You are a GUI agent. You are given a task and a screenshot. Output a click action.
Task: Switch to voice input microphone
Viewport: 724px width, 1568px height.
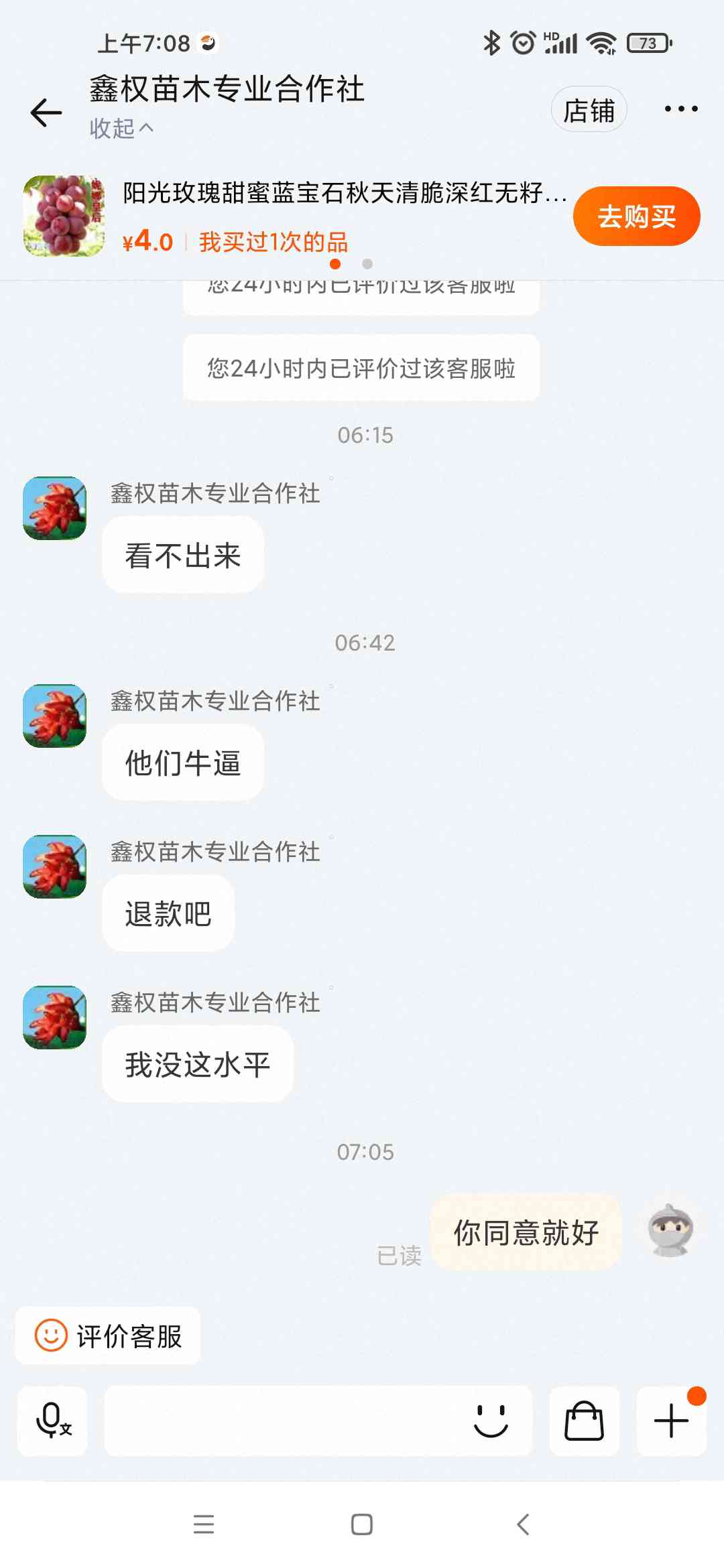pyautogui.click(x=52, y=1421)
